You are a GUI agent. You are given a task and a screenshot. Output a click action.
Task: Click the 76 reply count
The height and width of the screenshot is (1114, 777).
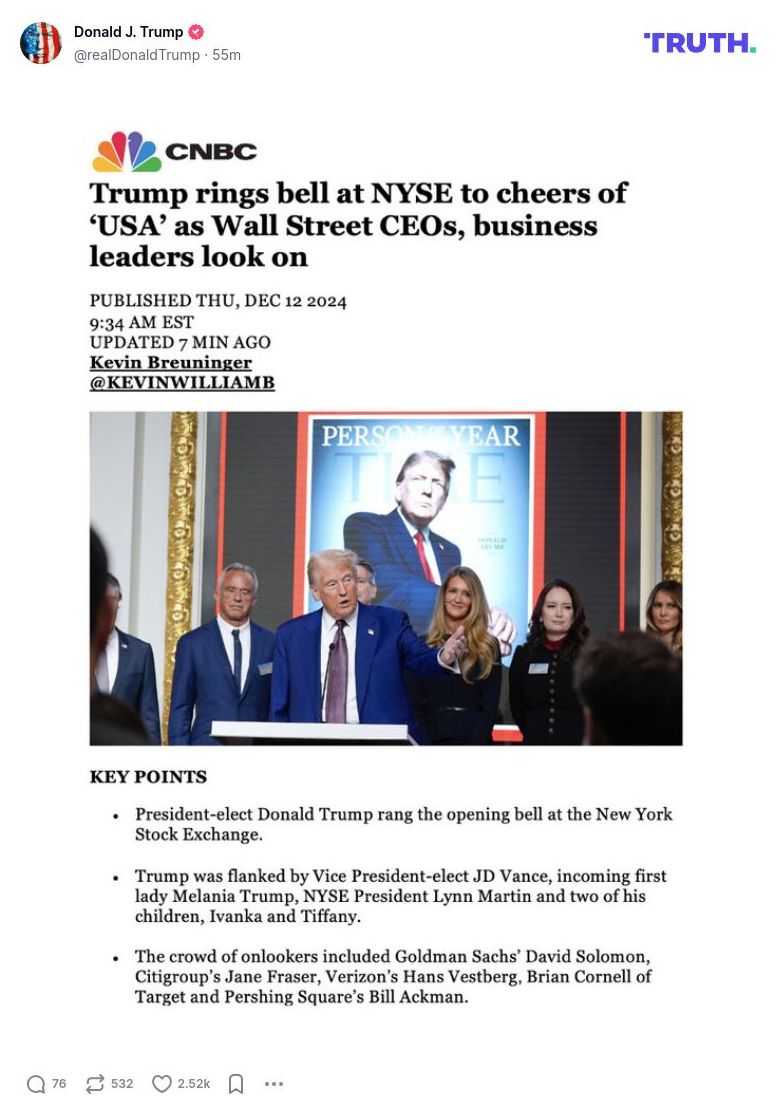click(59, 1083)
